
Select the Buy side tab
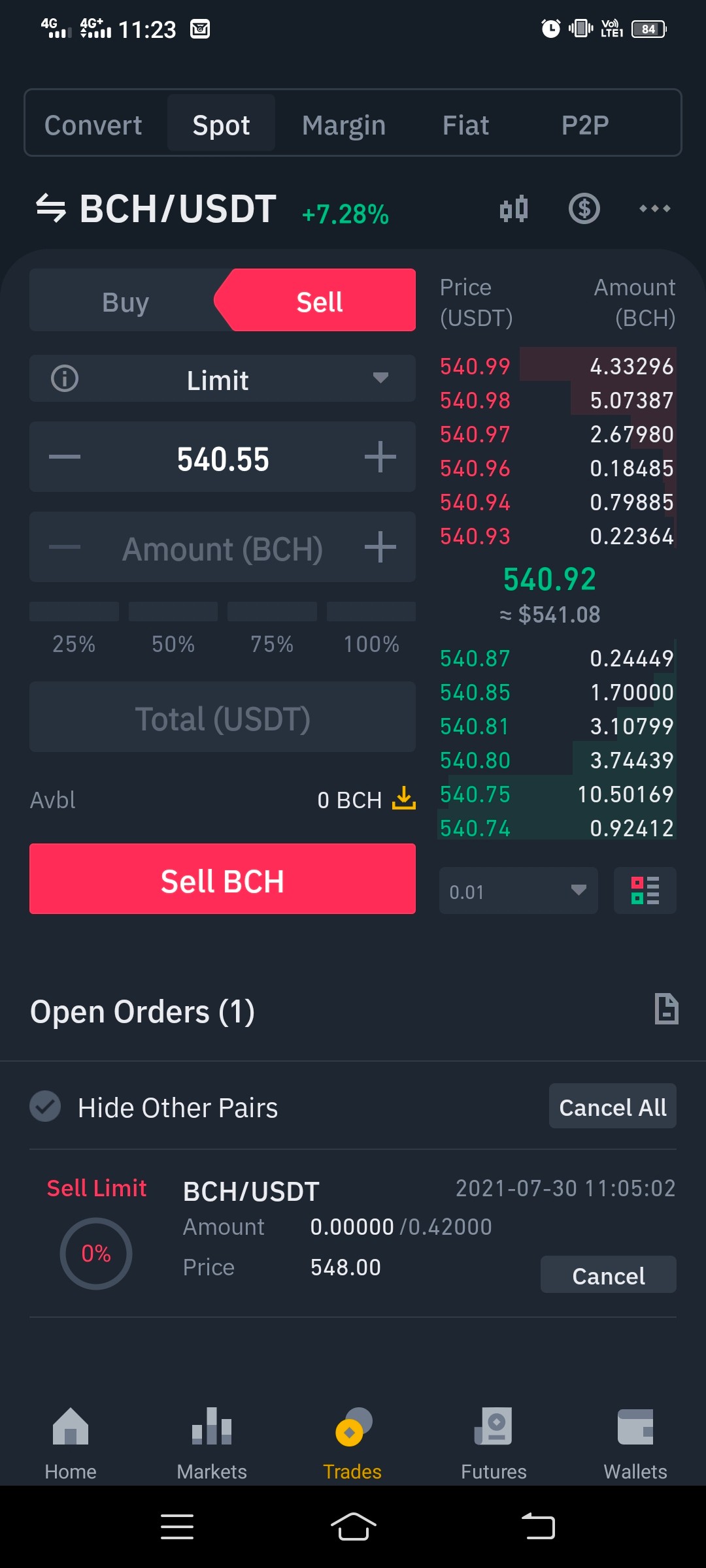pyautogui.click(x=126, y=302)
